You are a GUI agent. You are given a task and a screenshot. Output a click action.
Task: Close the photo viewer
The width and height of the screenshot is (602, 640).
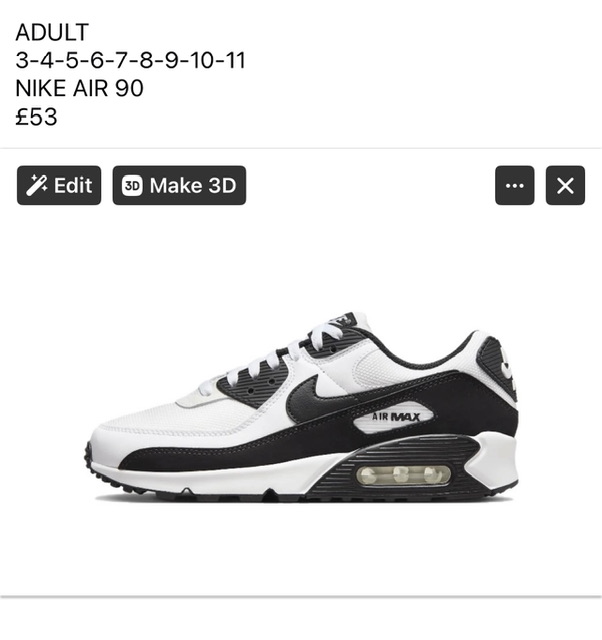[x=565, y=185]
